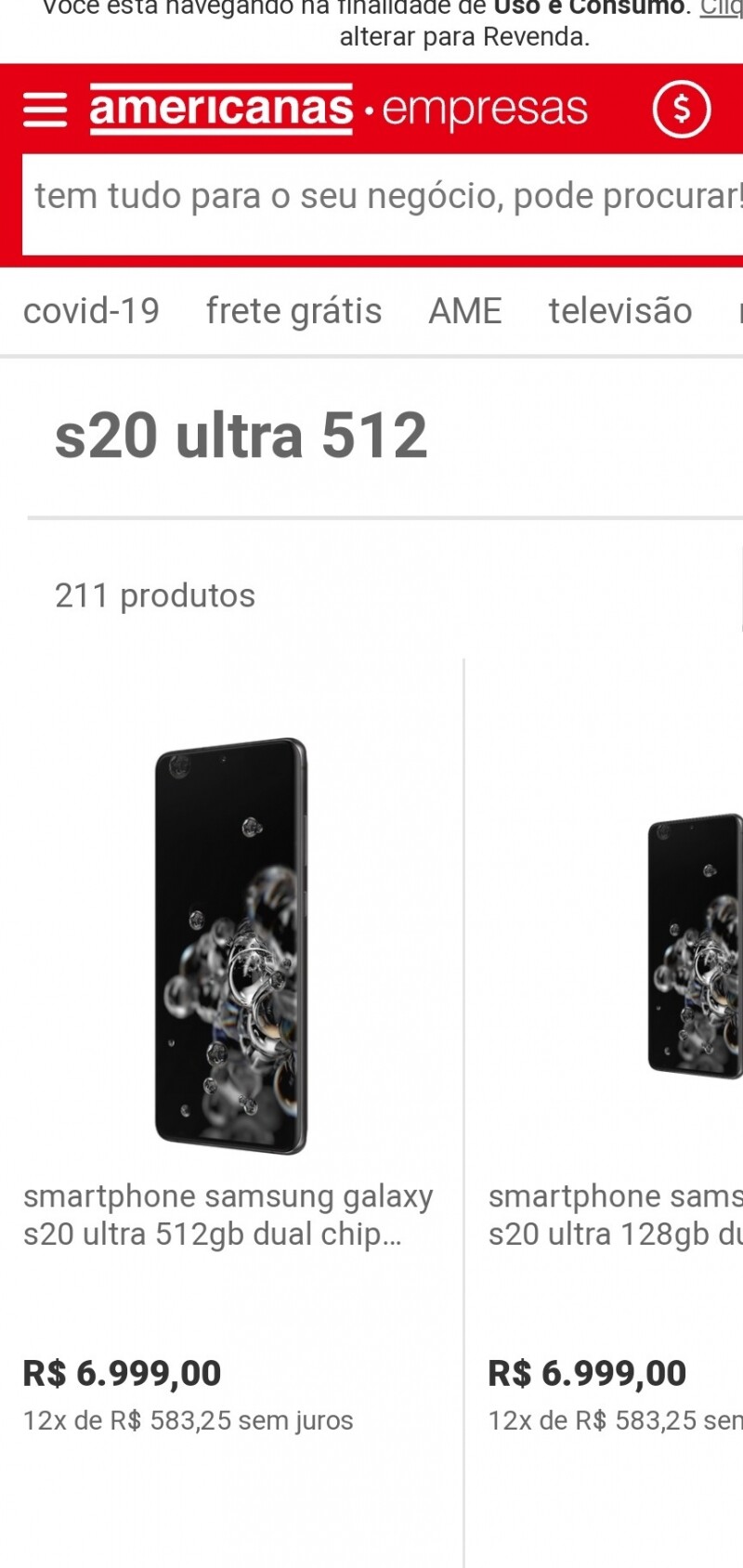Tap the dollar sign icon
The image size is (743, 1568).
(681, 110)
